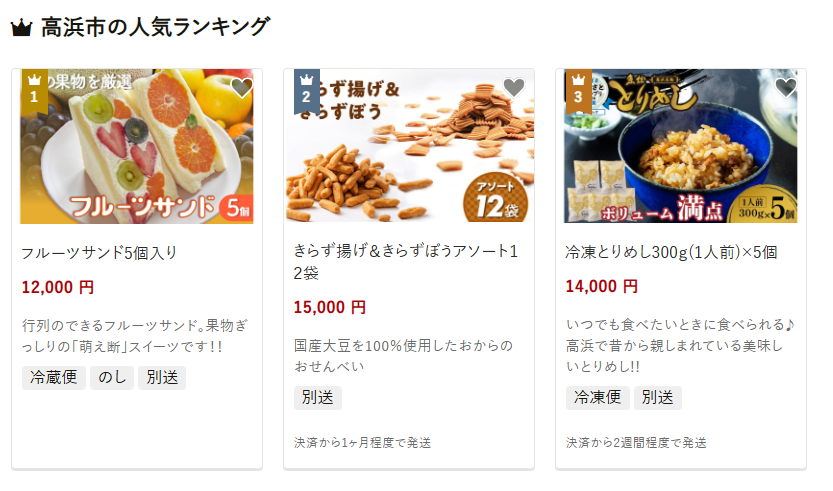Favorite the フルーツサンド5個入り item
The width and height of the screenshot is (833, 491).
(241, 88)
